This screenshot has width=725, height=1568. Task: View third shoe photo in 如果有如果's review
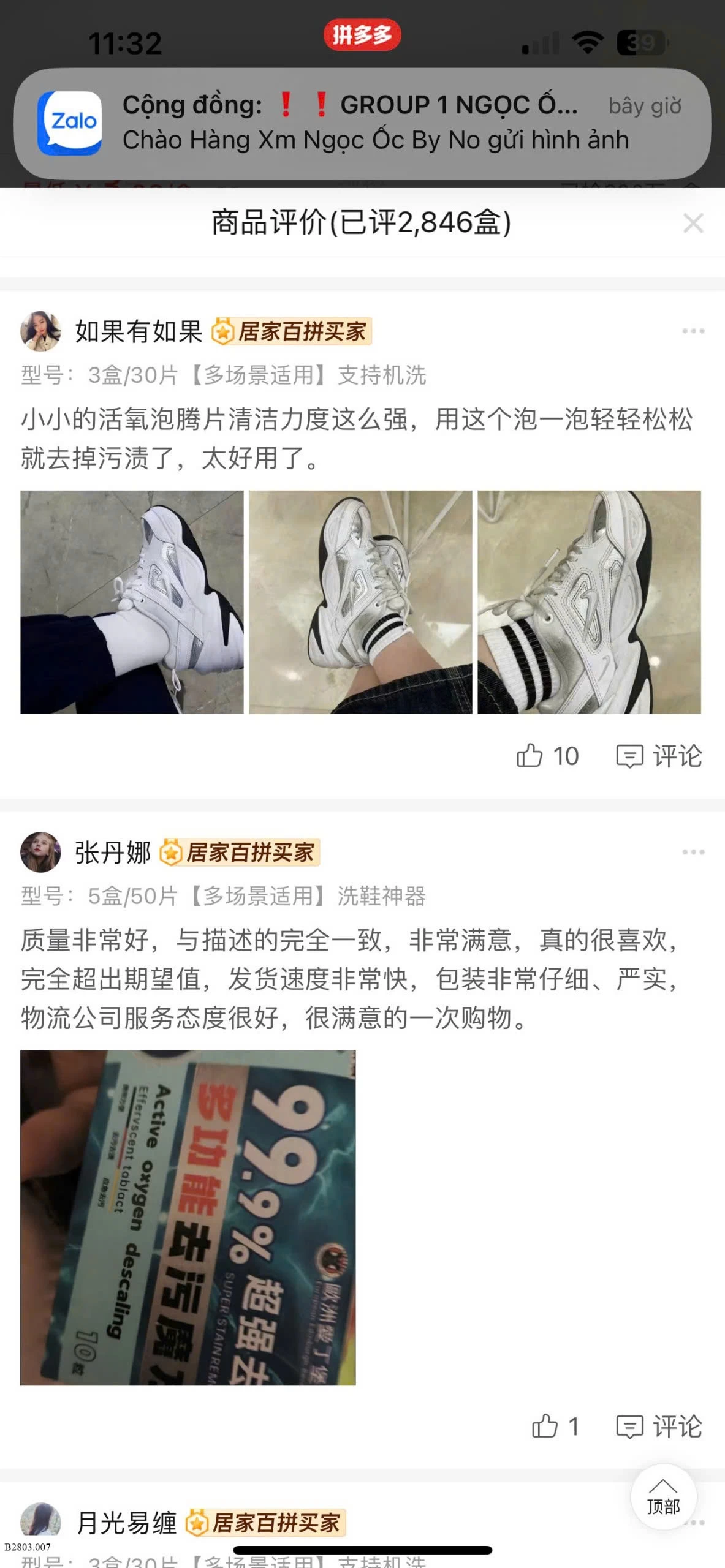pyautogui.click(x=589, y=602)
